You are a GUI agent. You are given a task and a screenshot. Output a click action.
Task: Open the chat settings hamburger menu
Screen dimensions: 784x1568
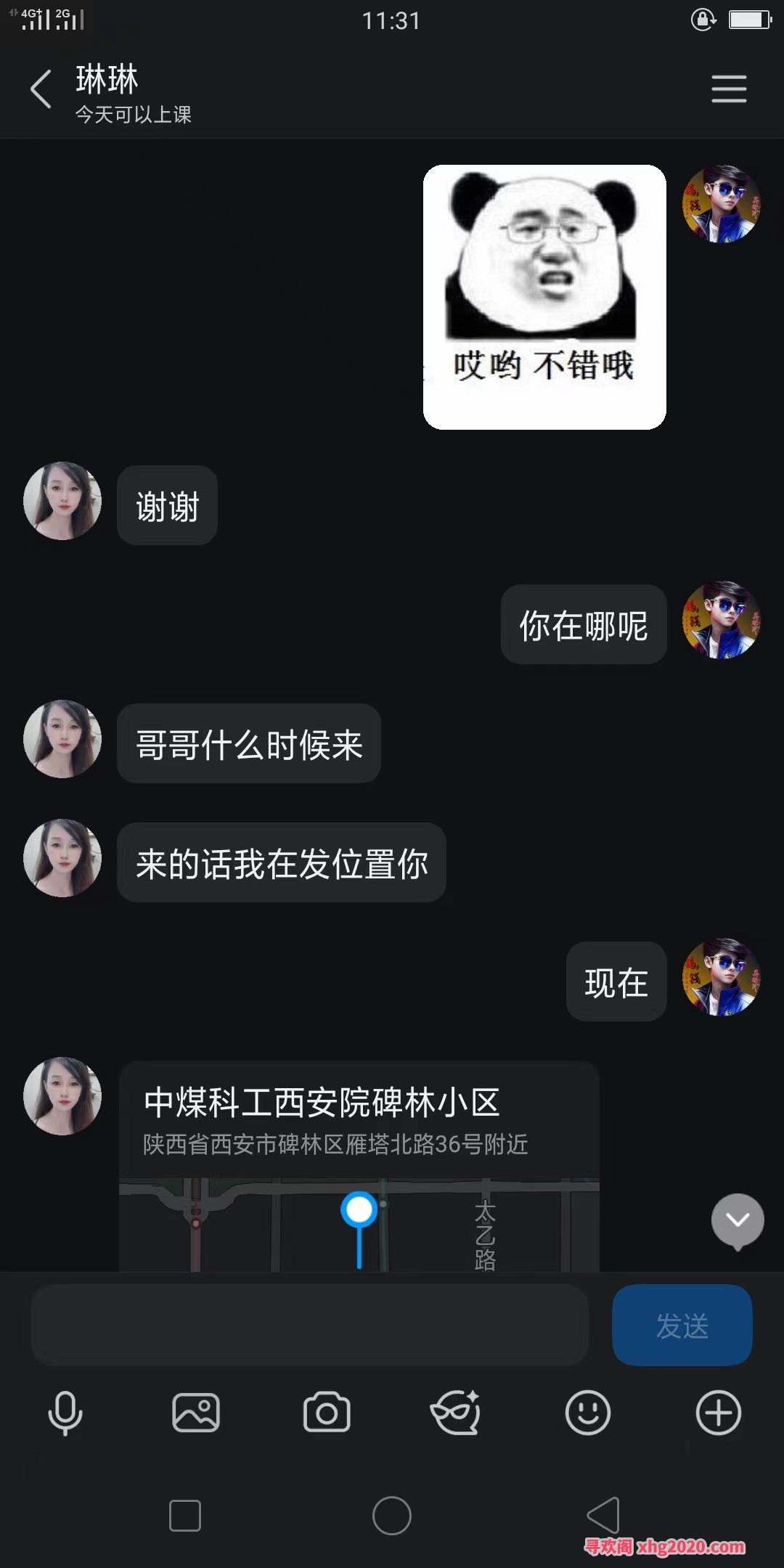click(728, 89)
